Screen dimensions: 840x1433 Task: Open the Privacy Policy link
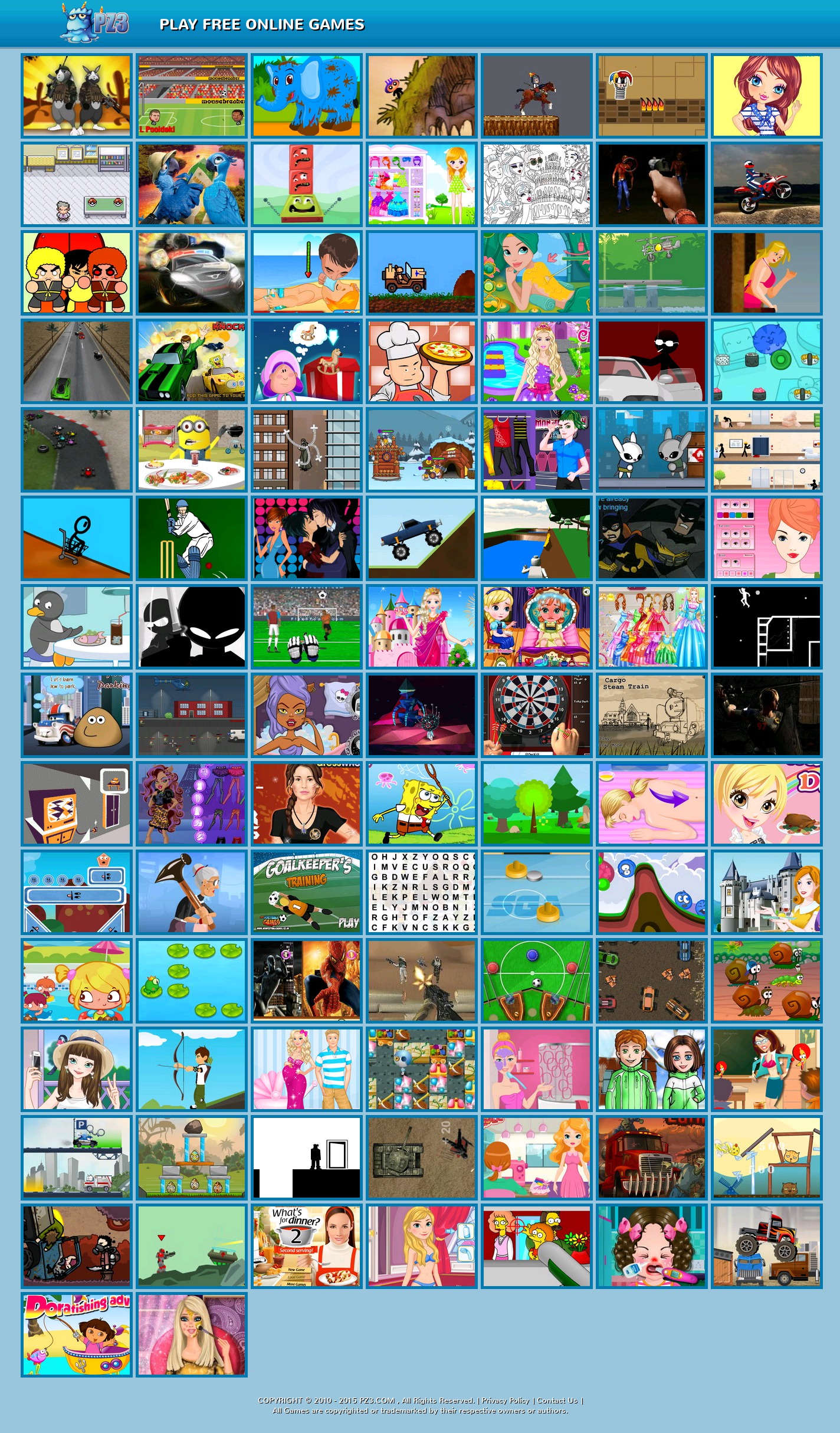(505, 1400)
